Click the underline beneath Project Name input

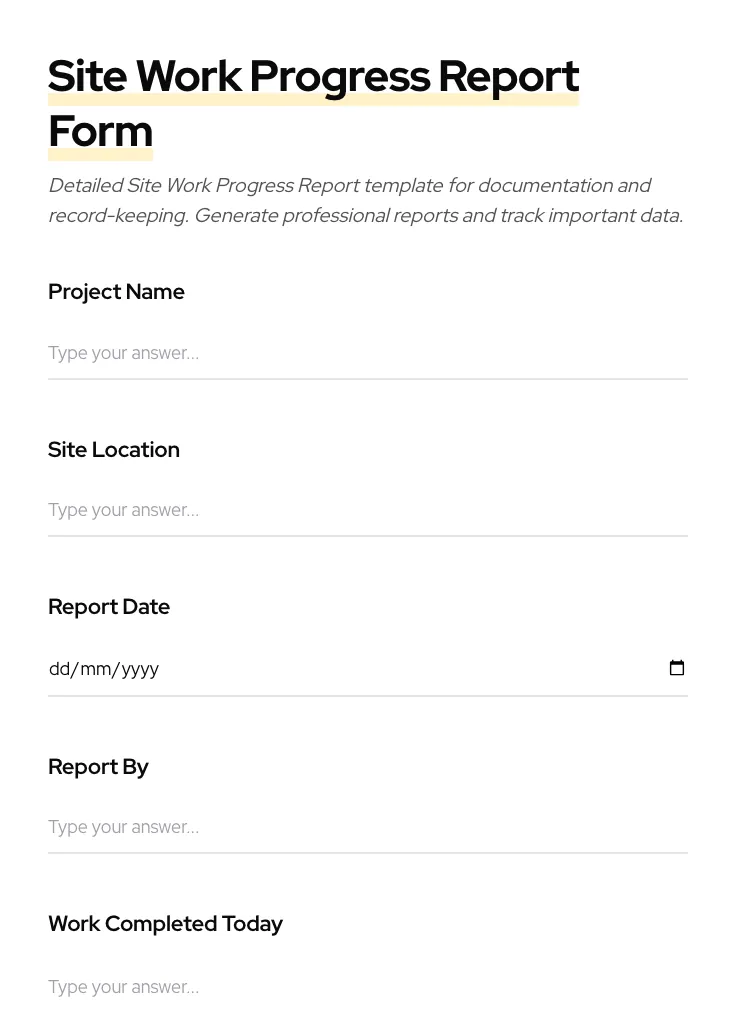coord(368,378)
